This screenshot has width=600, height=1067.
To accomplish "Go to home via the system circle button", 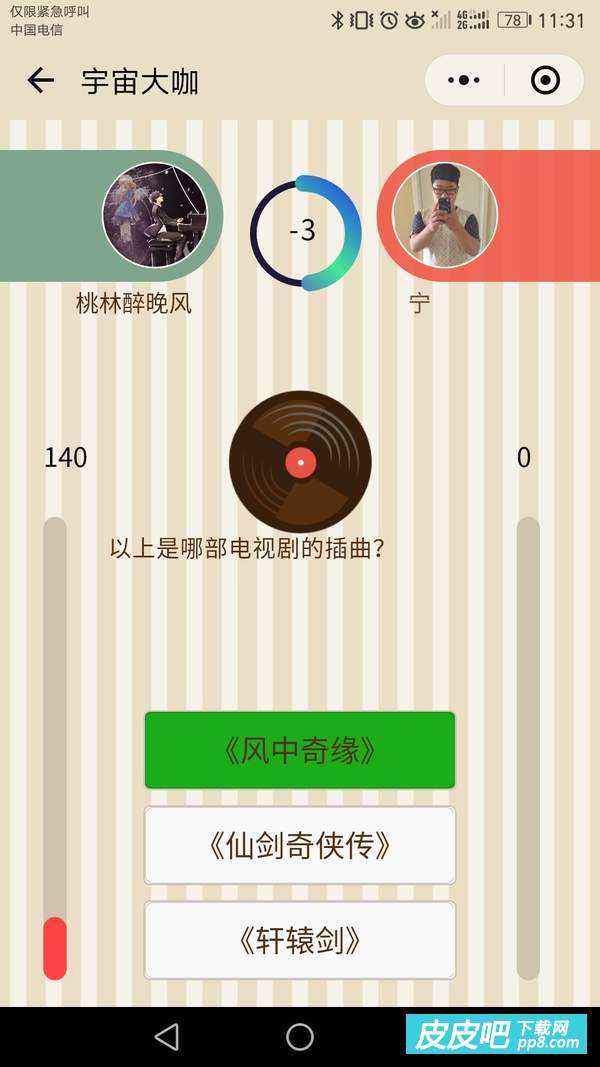I will tap(300, 1037).
